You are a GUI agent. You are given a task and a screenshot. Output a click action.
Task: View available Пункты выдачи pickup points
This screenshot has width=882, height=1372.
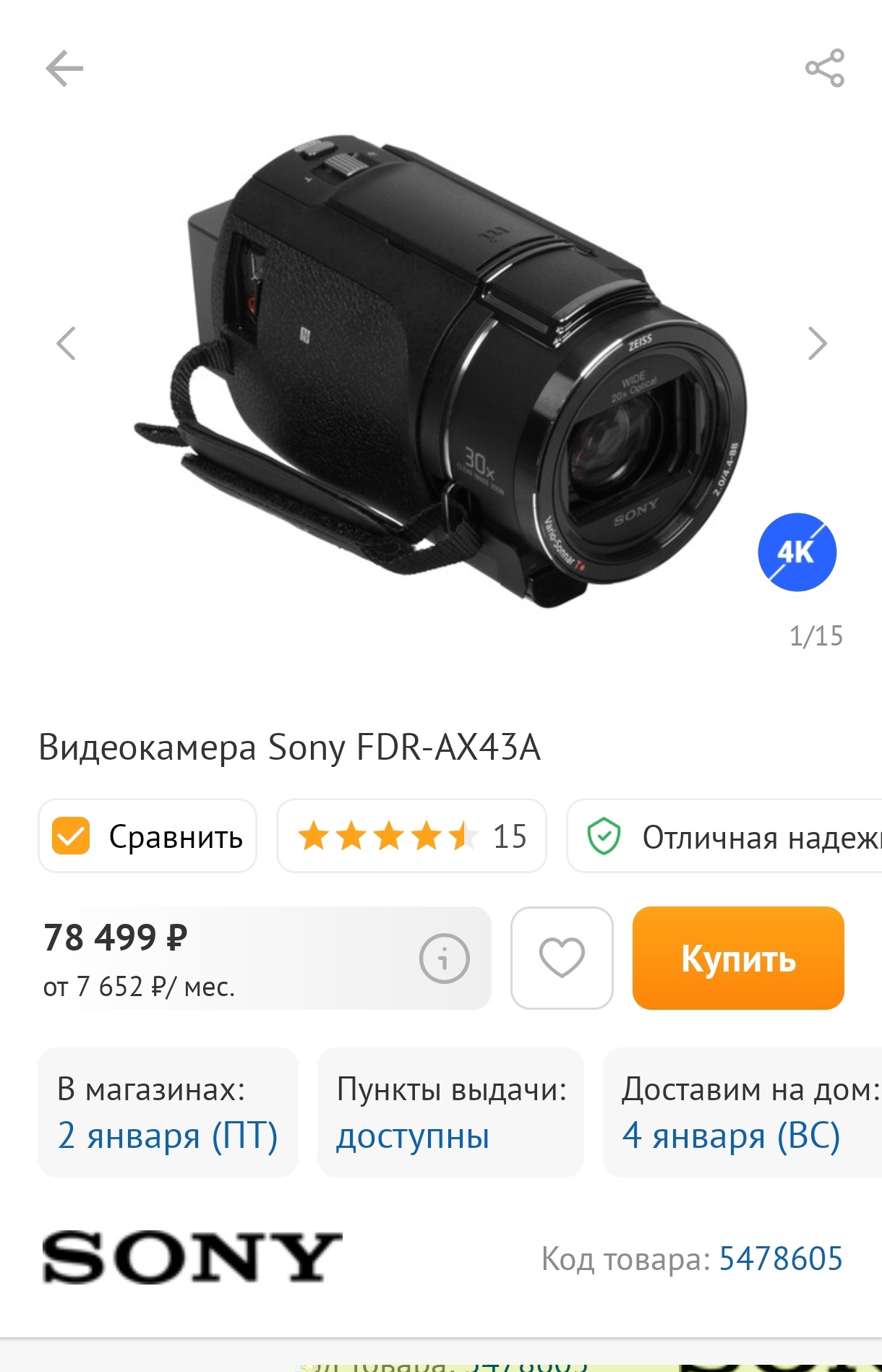450,1113
